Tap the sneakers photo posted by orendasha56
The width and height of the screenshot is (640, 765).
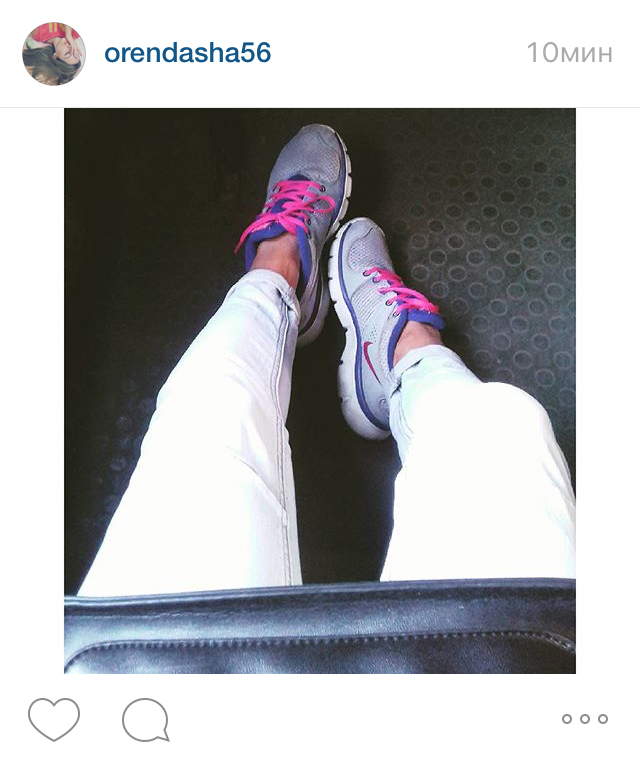[x=320, y=390]
